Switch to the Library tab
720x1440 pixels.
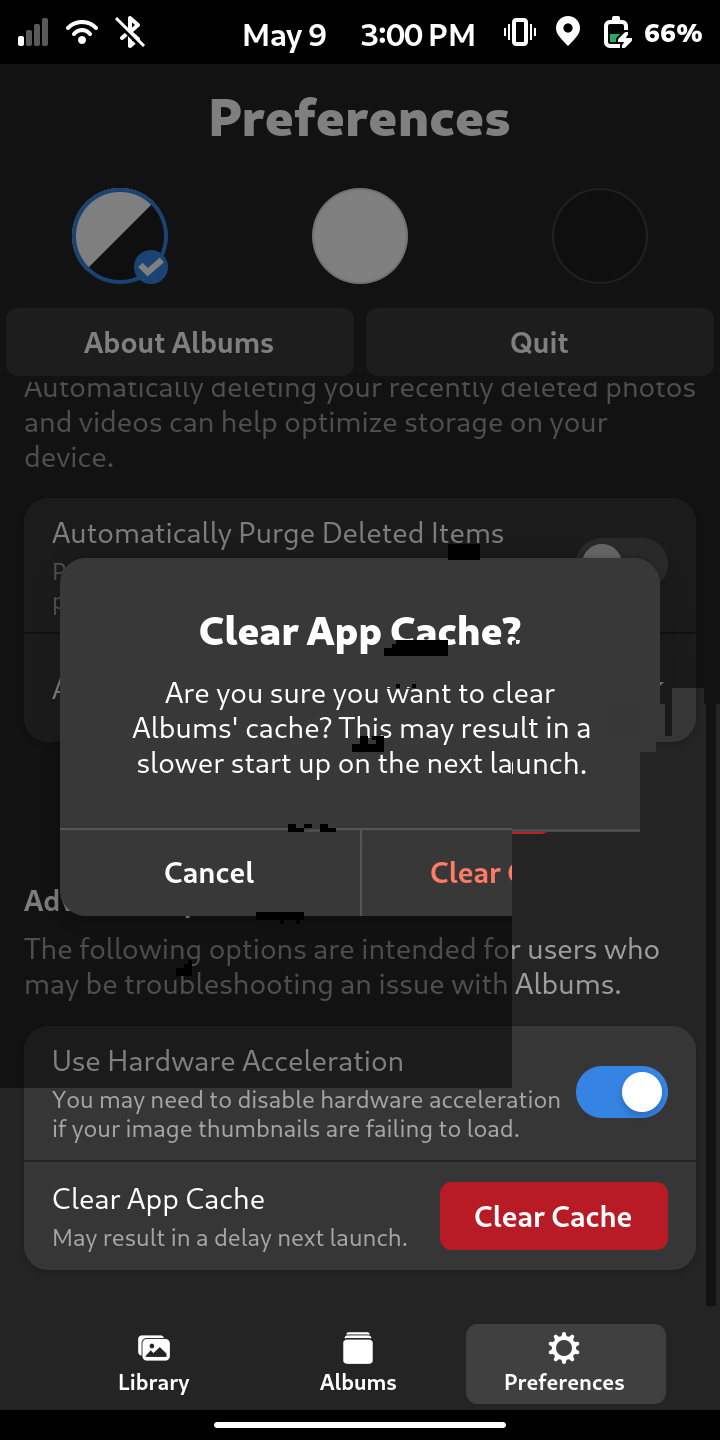[154, 1364]
